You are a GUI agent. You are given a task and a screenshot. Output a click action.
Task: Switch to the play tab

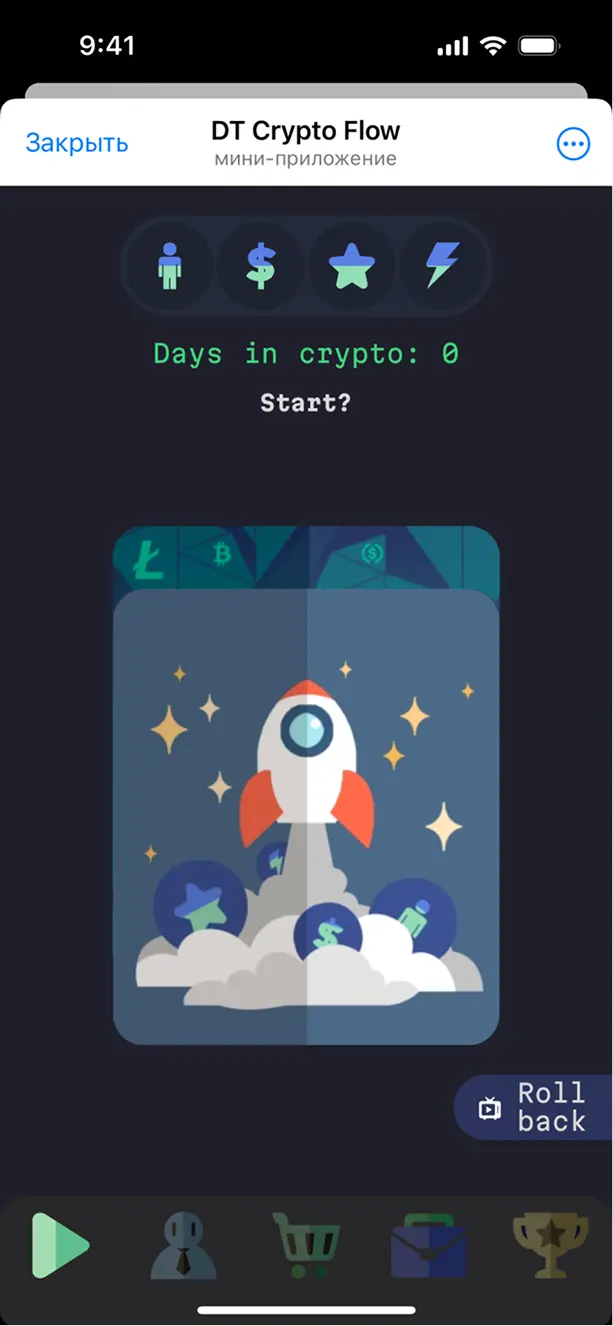[60, 1245]
